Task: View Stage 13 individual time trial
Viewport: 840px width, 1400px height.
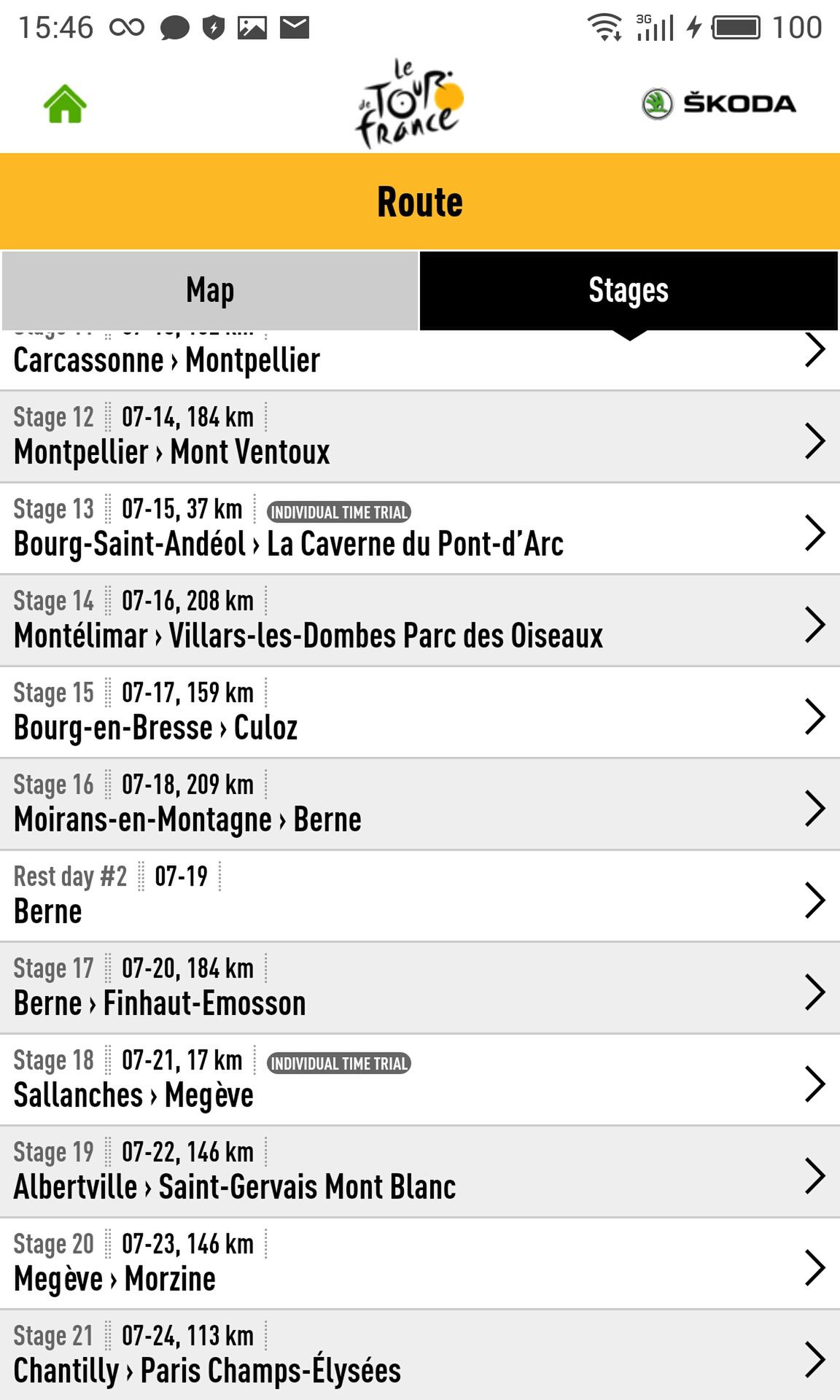Action: pos(420,528)
